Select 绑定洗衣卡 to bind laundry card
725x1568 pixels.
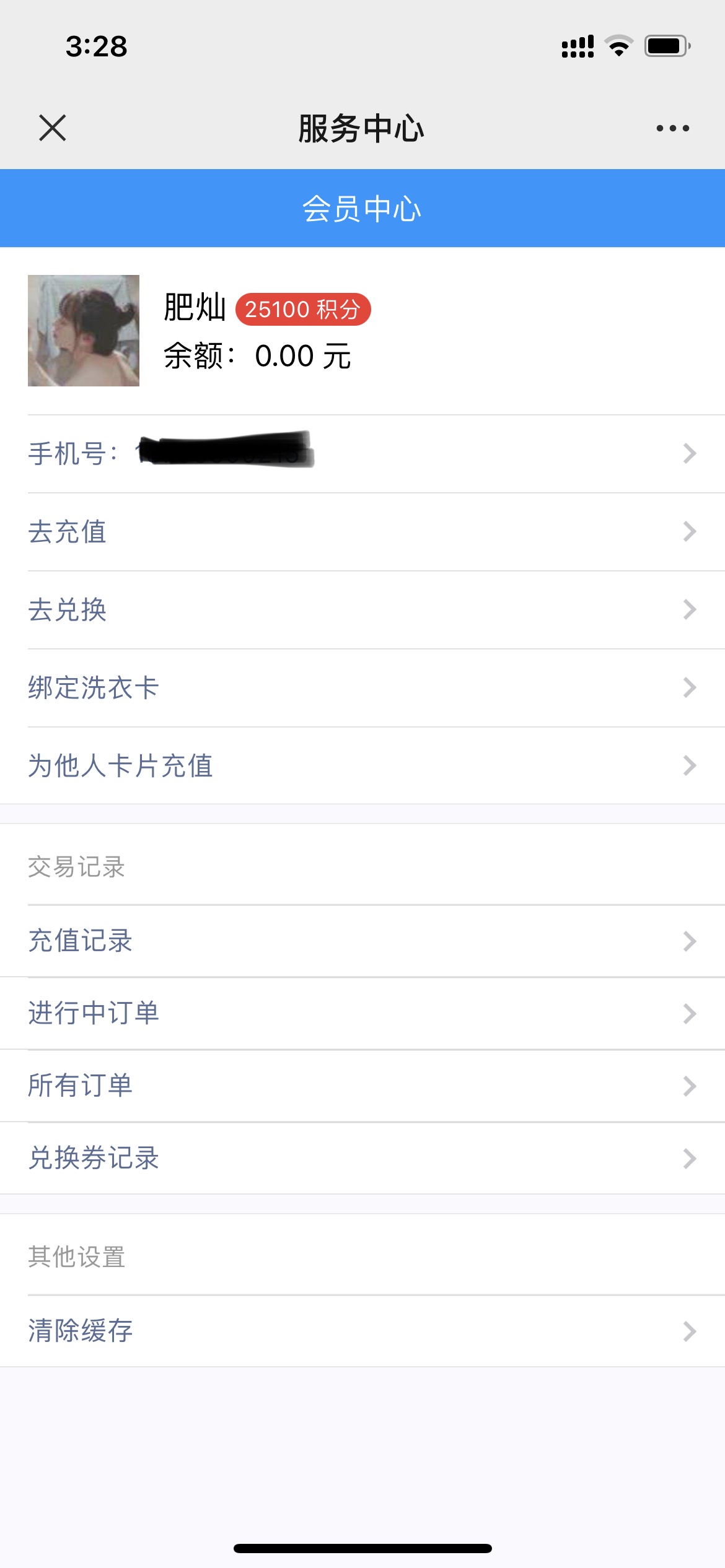(x=362, y=688)
